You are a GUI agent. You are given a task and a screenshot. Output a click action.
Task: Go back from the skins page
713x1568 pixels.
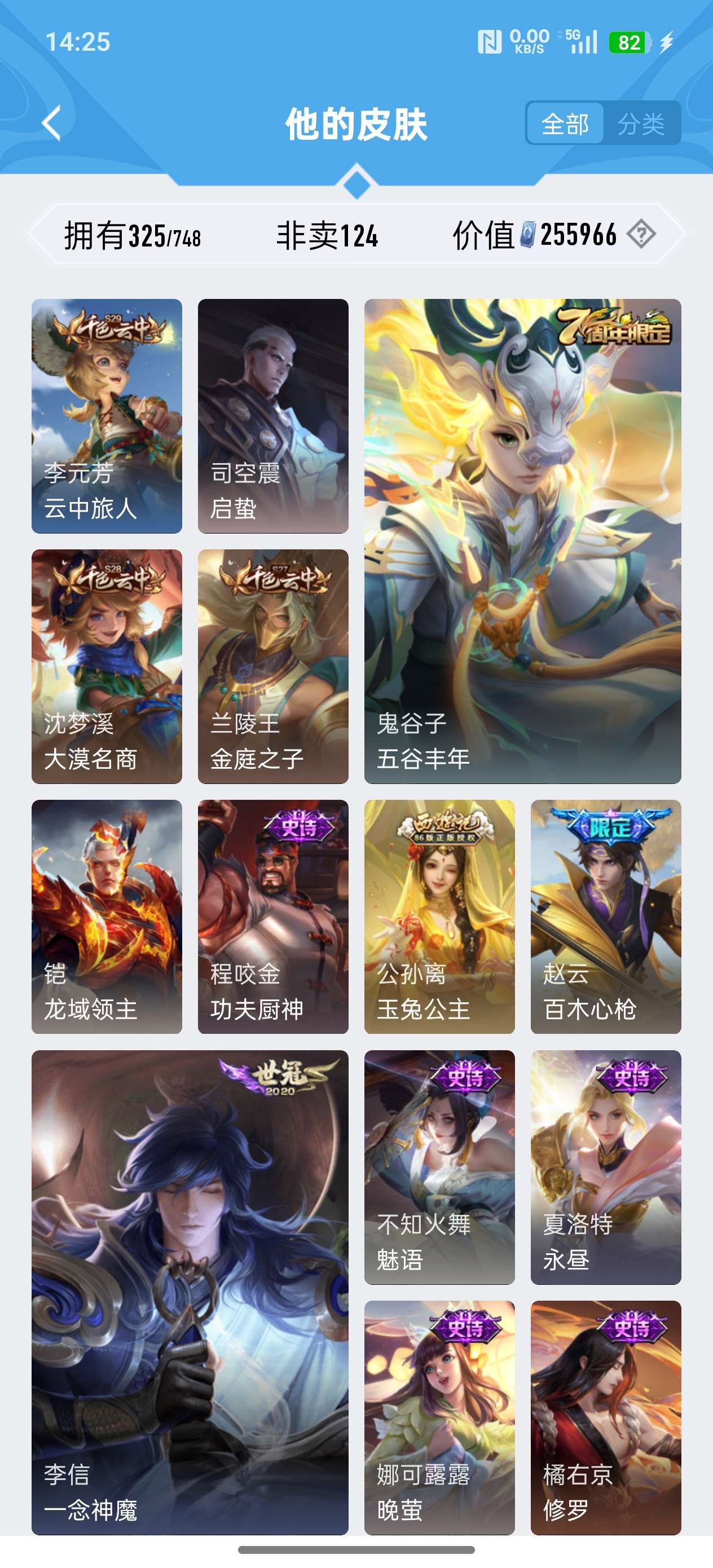52,124
